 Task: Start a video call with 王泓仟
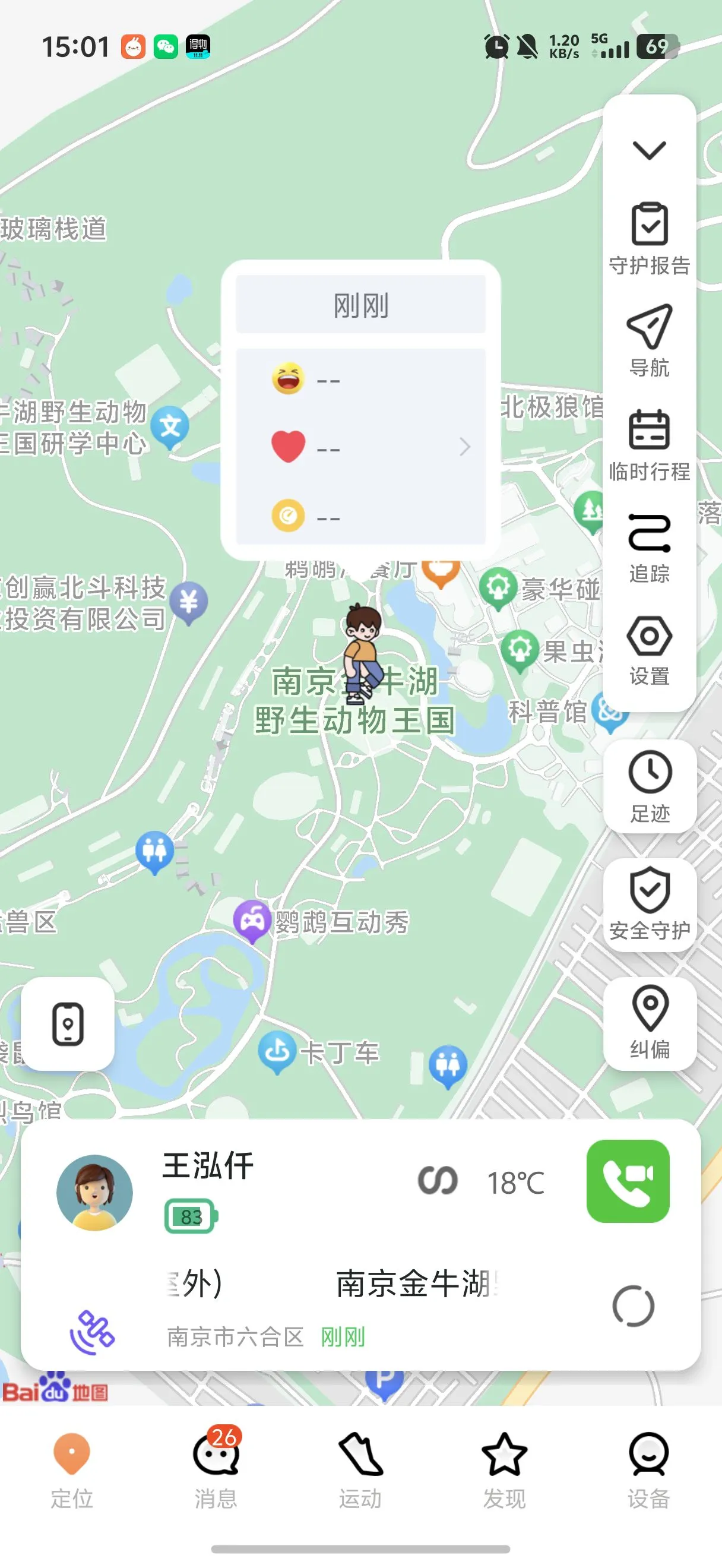628,1181
